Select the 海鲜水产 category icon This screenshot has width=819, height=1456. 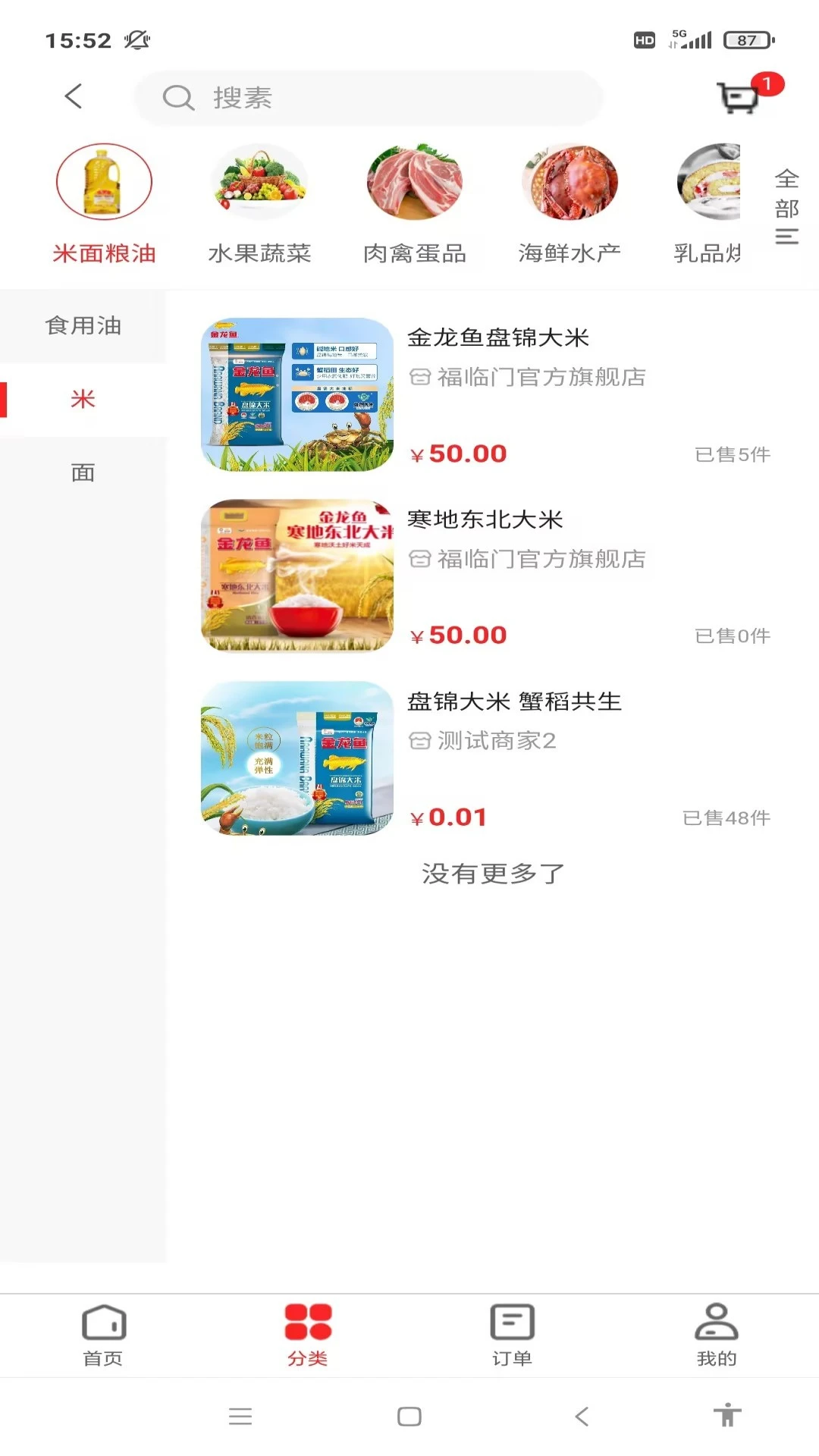(x=570, y=182)
